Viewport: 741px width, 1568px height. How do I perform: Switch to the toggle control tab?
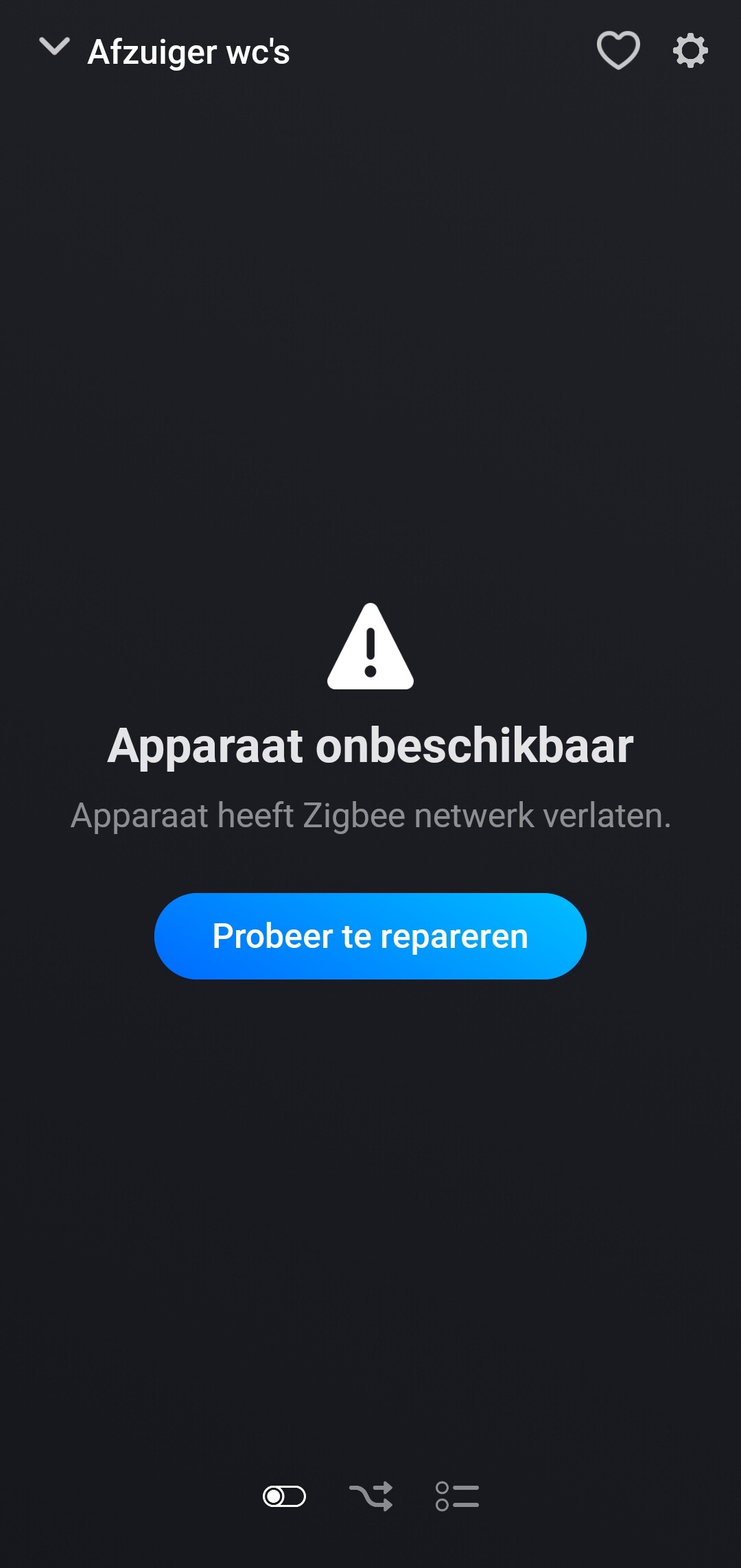[284, 1496]
